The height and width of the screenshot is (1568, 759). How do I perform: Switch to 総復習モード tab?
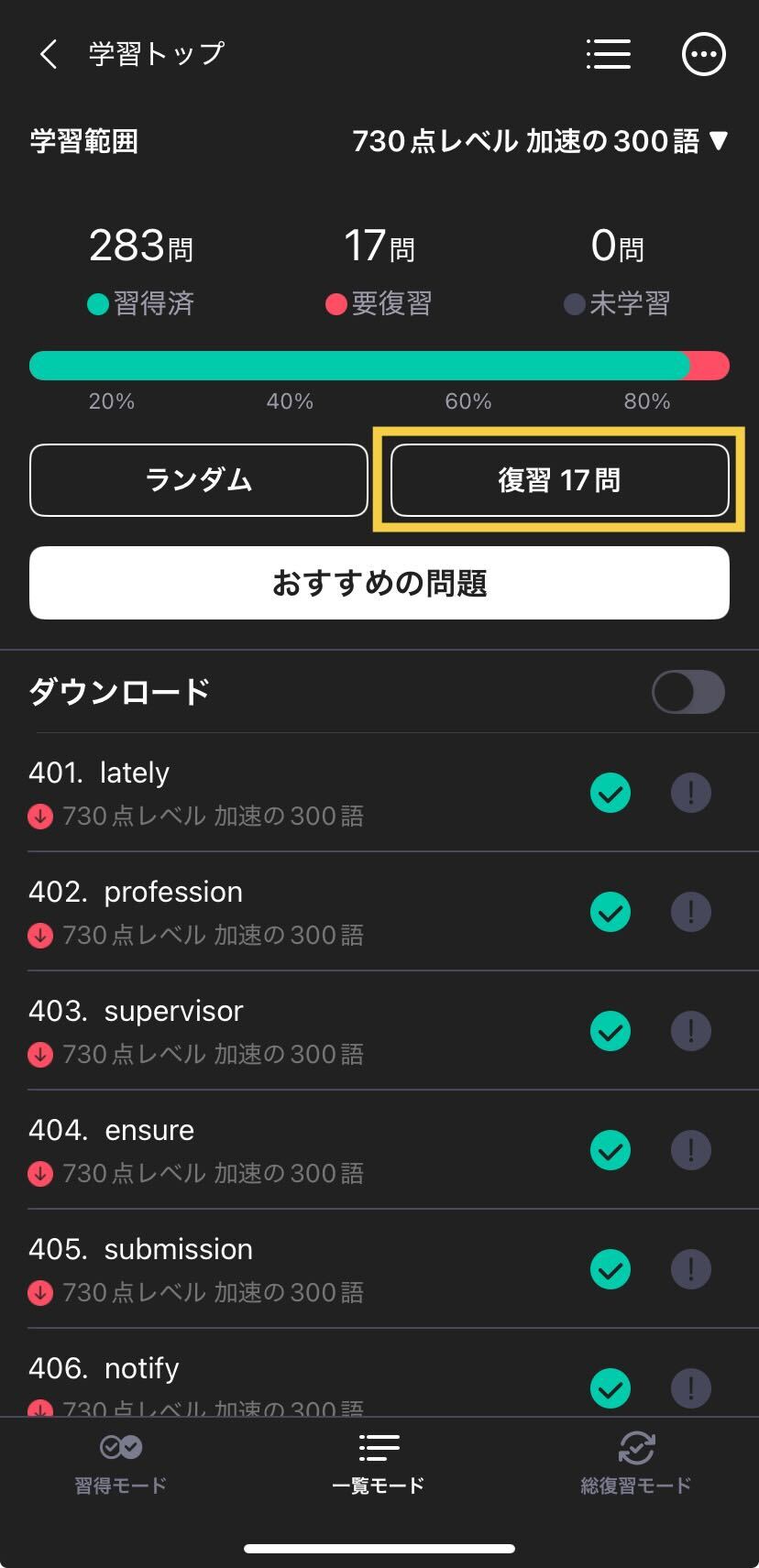[x=635, y=1463]
